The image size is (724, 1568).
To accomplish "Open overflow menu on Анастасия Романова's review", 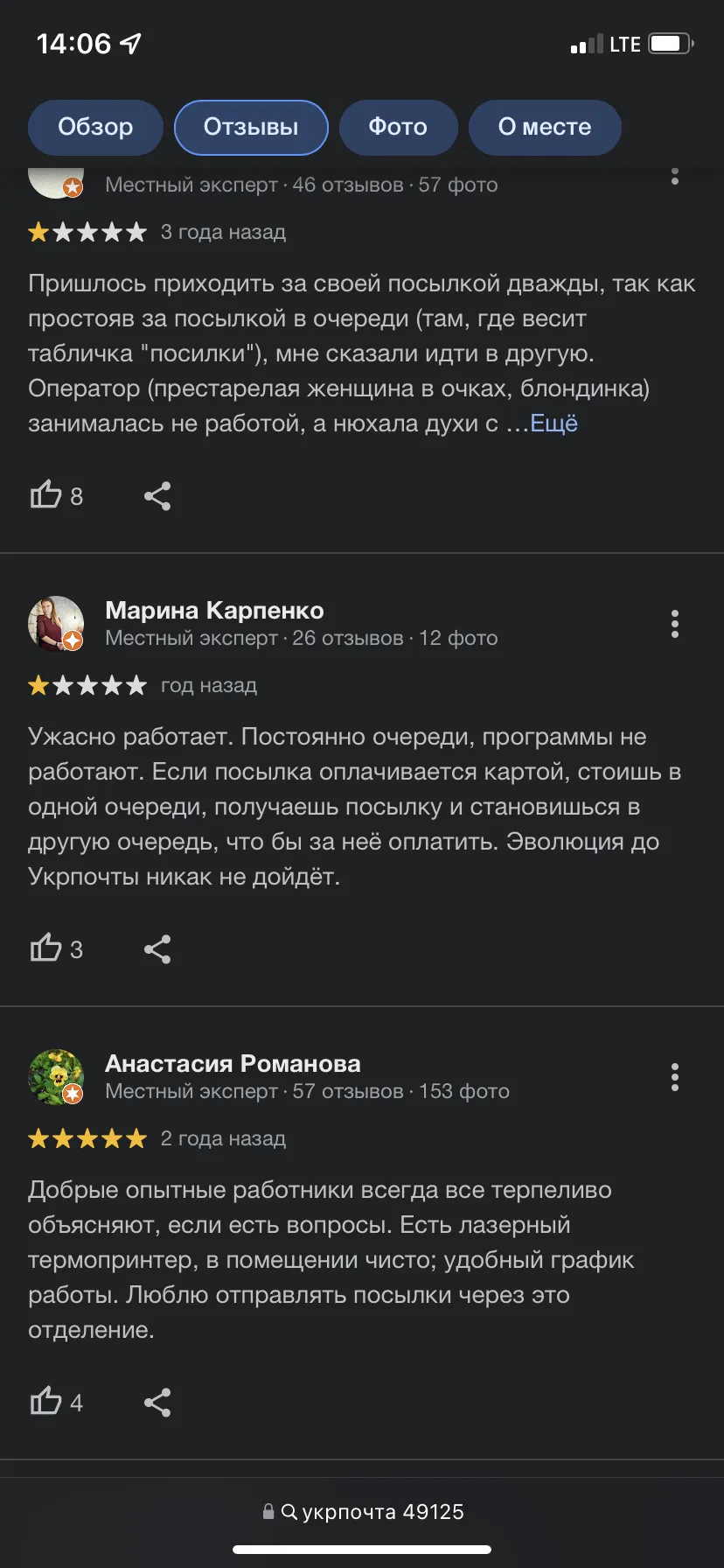I will (x=674, y=1077).
